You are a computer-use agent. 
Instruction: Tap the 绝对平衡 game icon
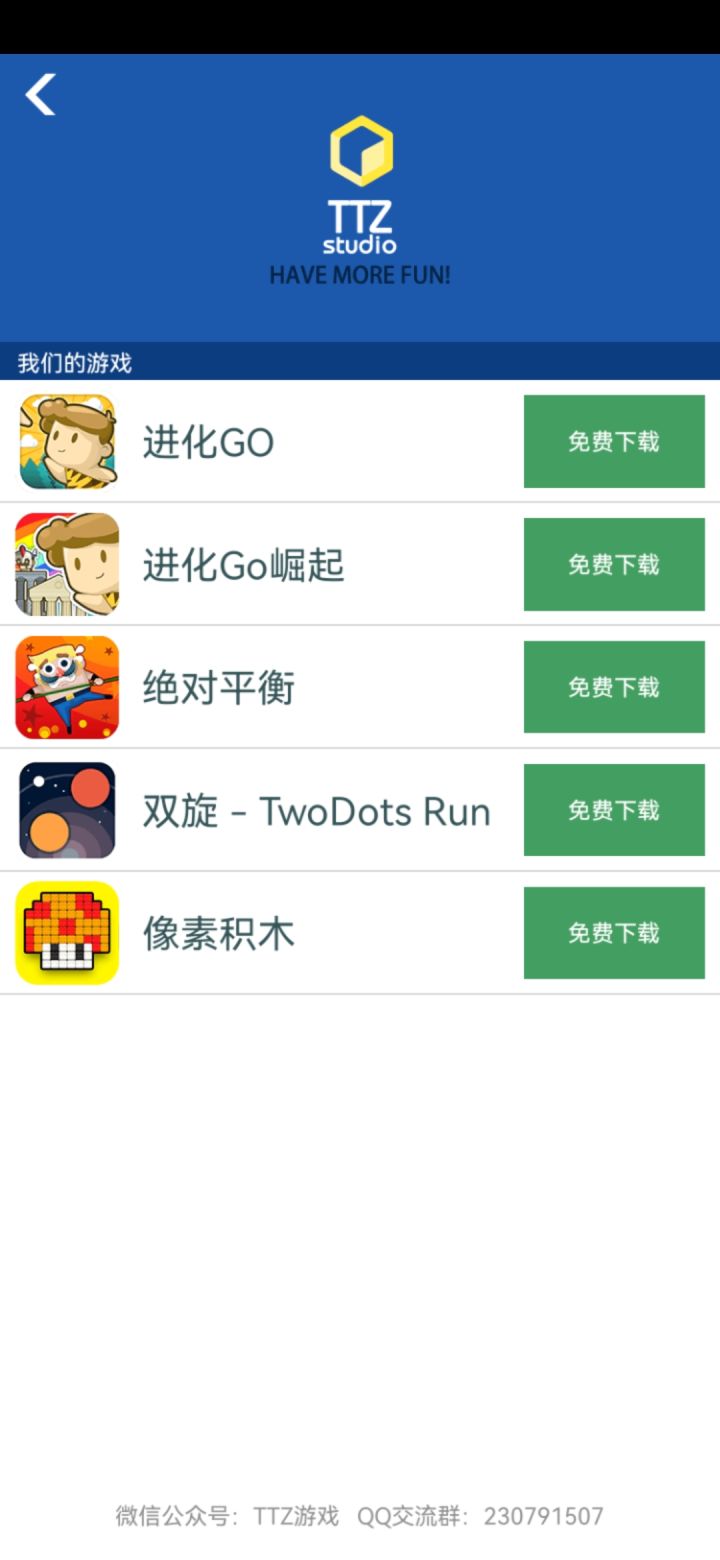[x=66, y=686]
